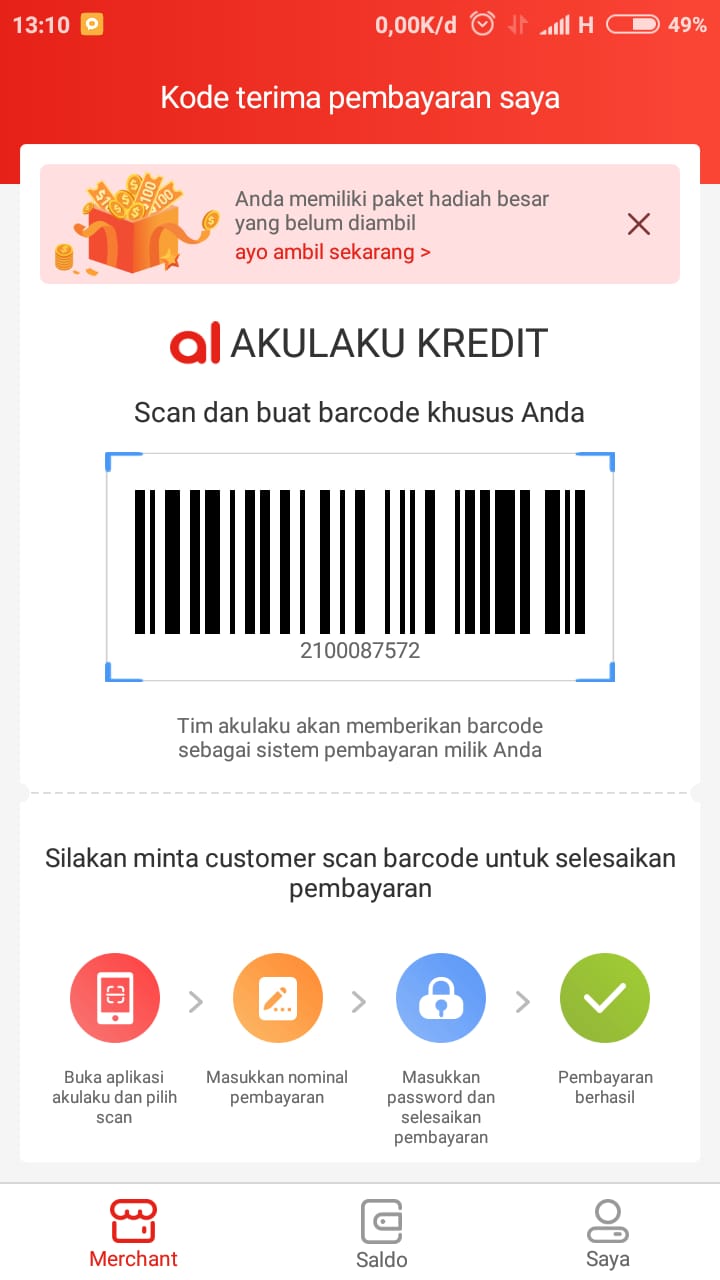Select the barcode inside the blue scan frame
This screenshot has height=1280, width=720.
(360, 560)
